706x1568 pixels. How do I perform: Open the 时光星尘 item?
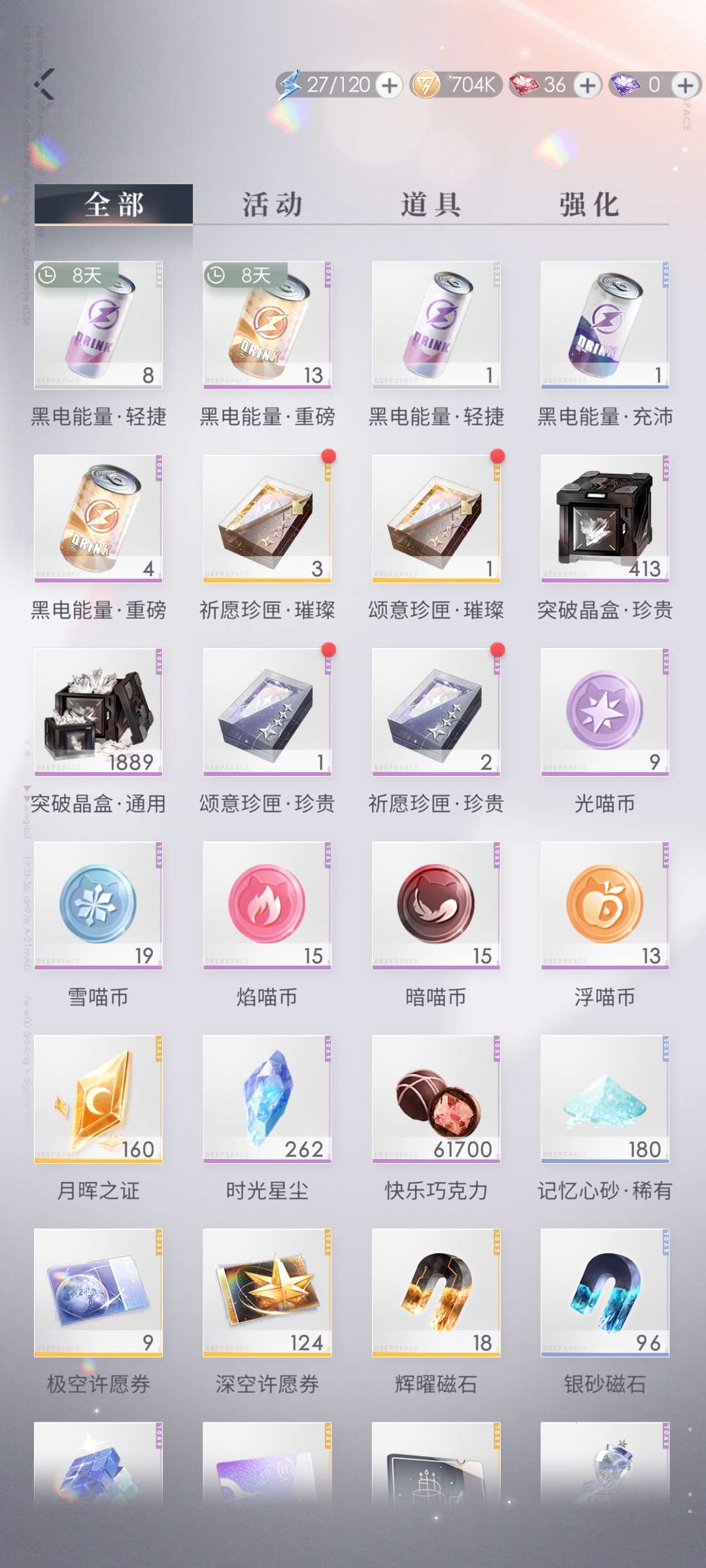point(267,1098)
